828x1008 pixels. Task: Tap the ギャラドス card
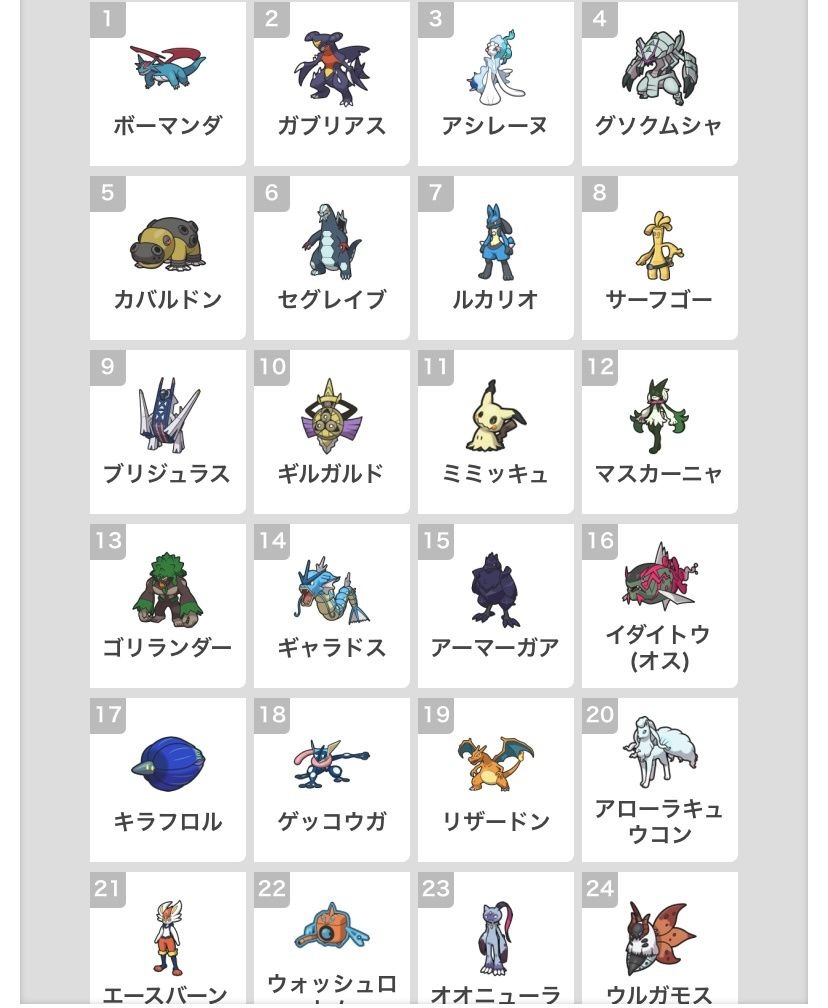(332, 606)
